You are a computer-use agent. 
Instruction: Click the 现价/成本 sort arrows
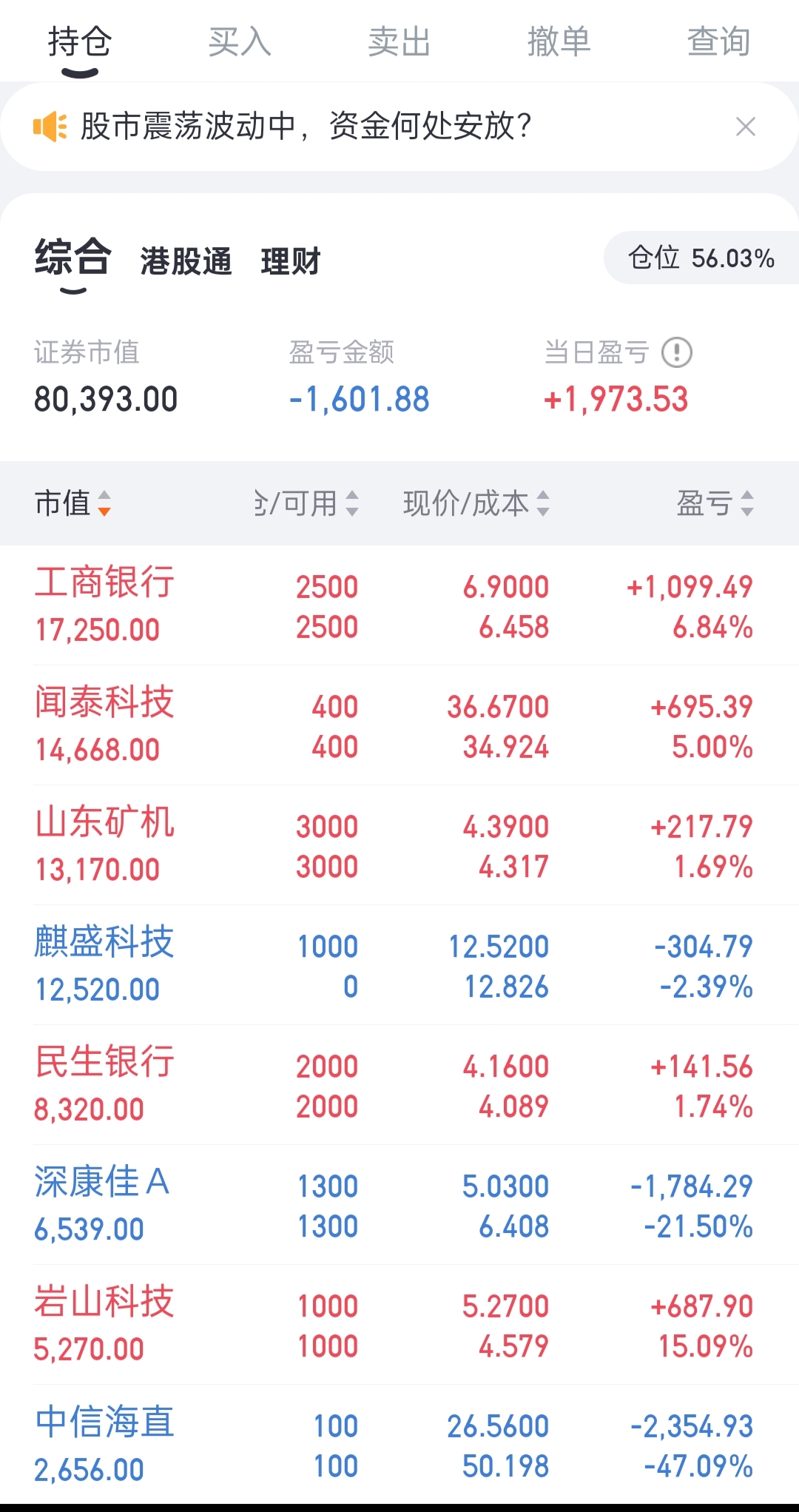(544, 504)
